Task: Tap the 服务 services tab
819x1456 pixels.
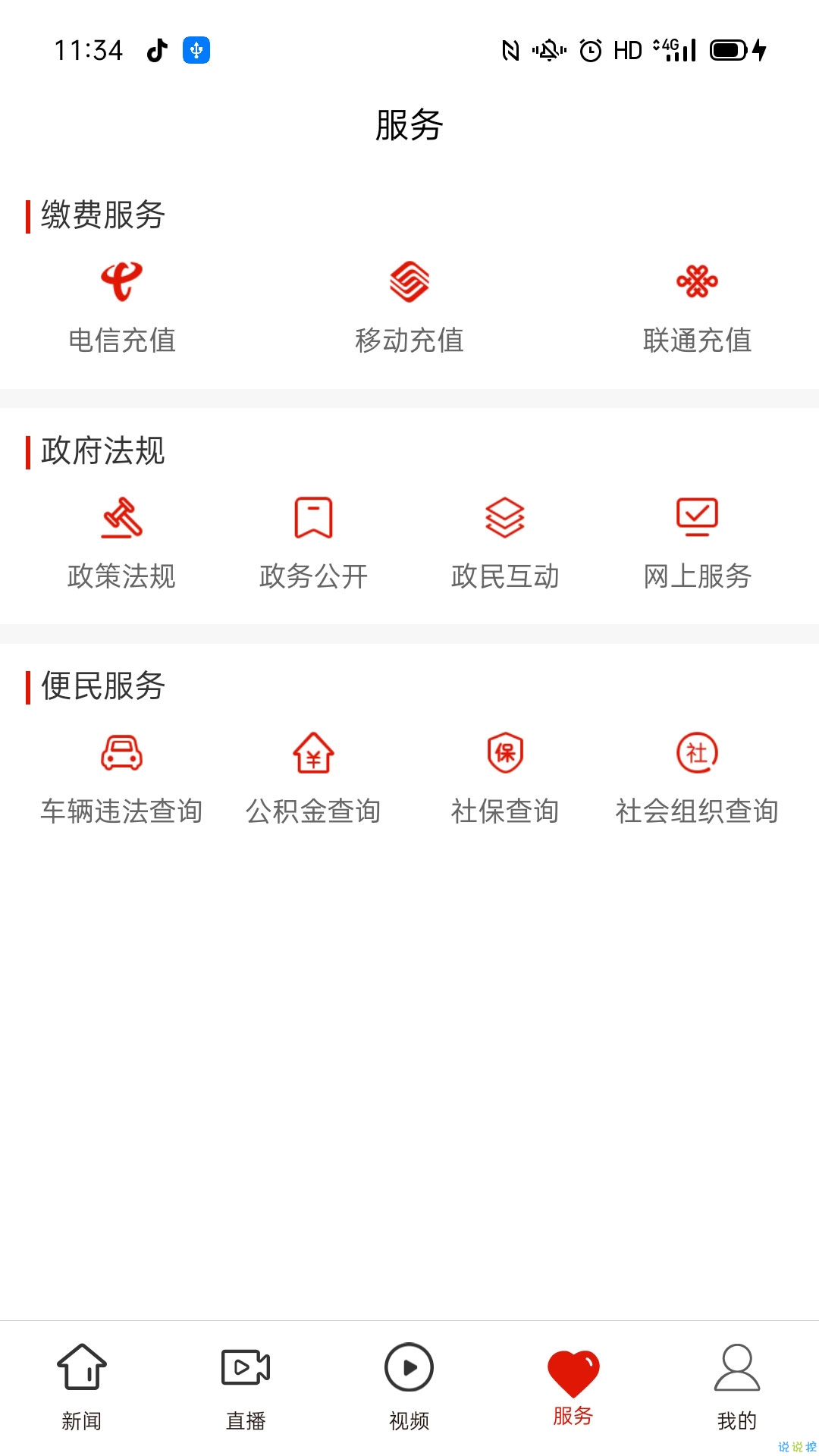Action: coord(573,1387)
